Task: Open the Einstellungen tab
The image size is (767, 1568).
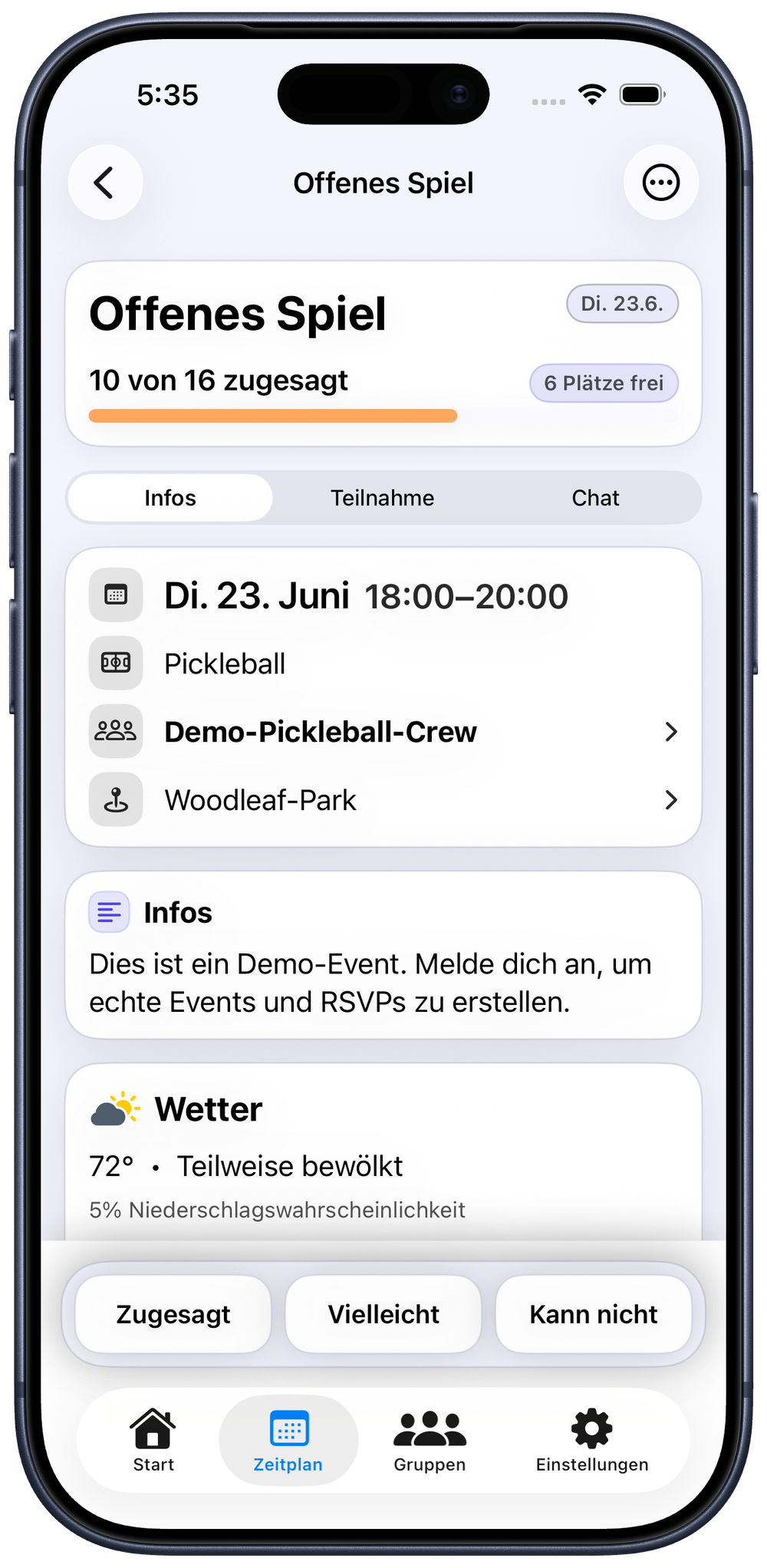Action: (x=592, y=1441)
